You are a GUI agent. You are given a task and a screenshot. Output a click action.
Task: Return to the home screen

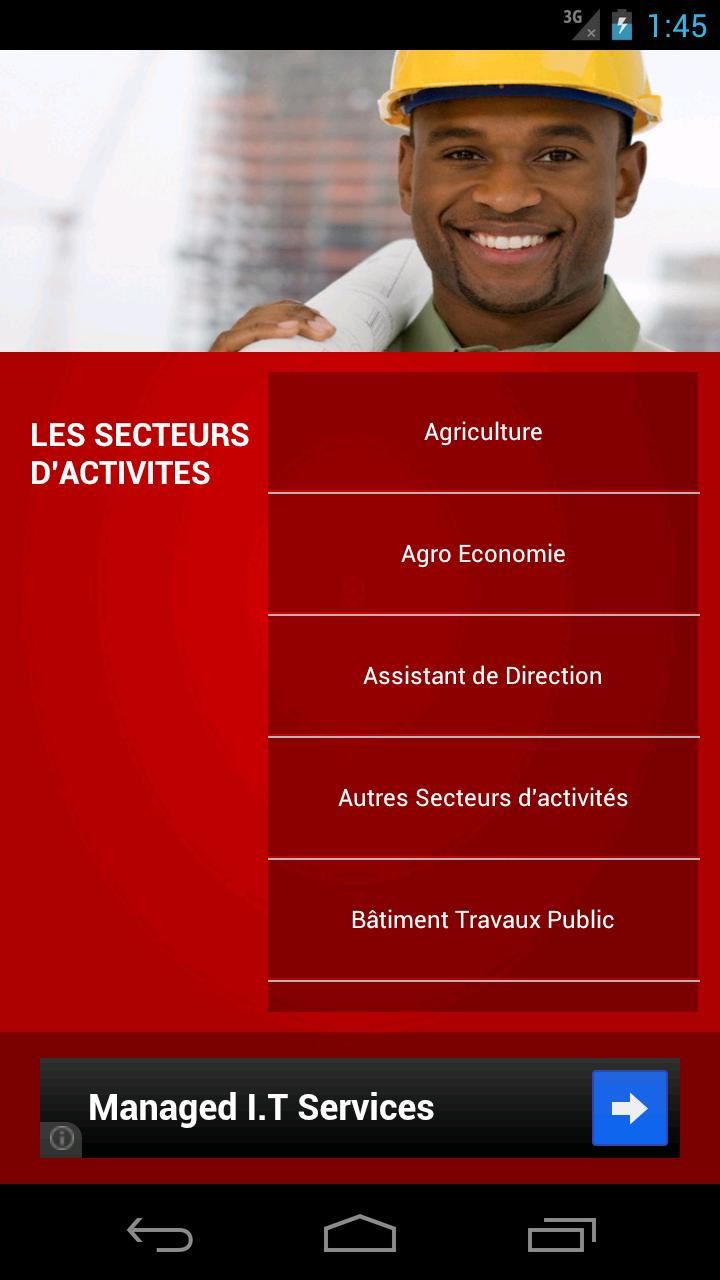[360, 1234]
